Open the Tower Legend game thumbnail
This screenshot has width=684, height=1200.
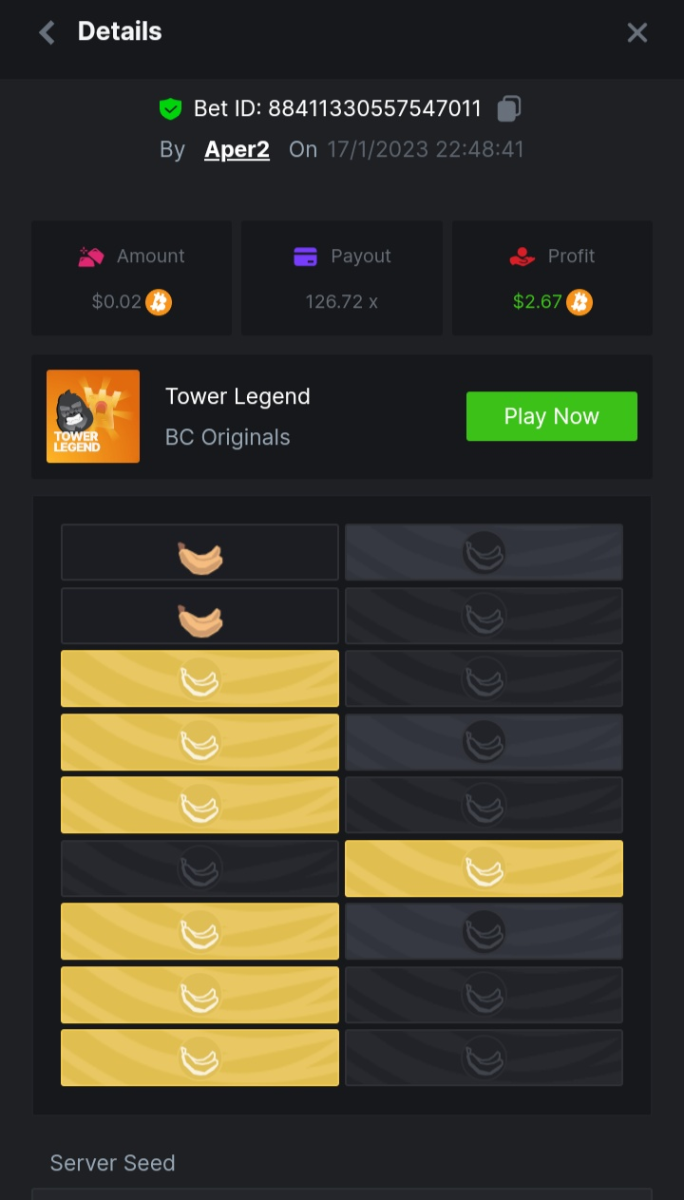pos(93,416)
